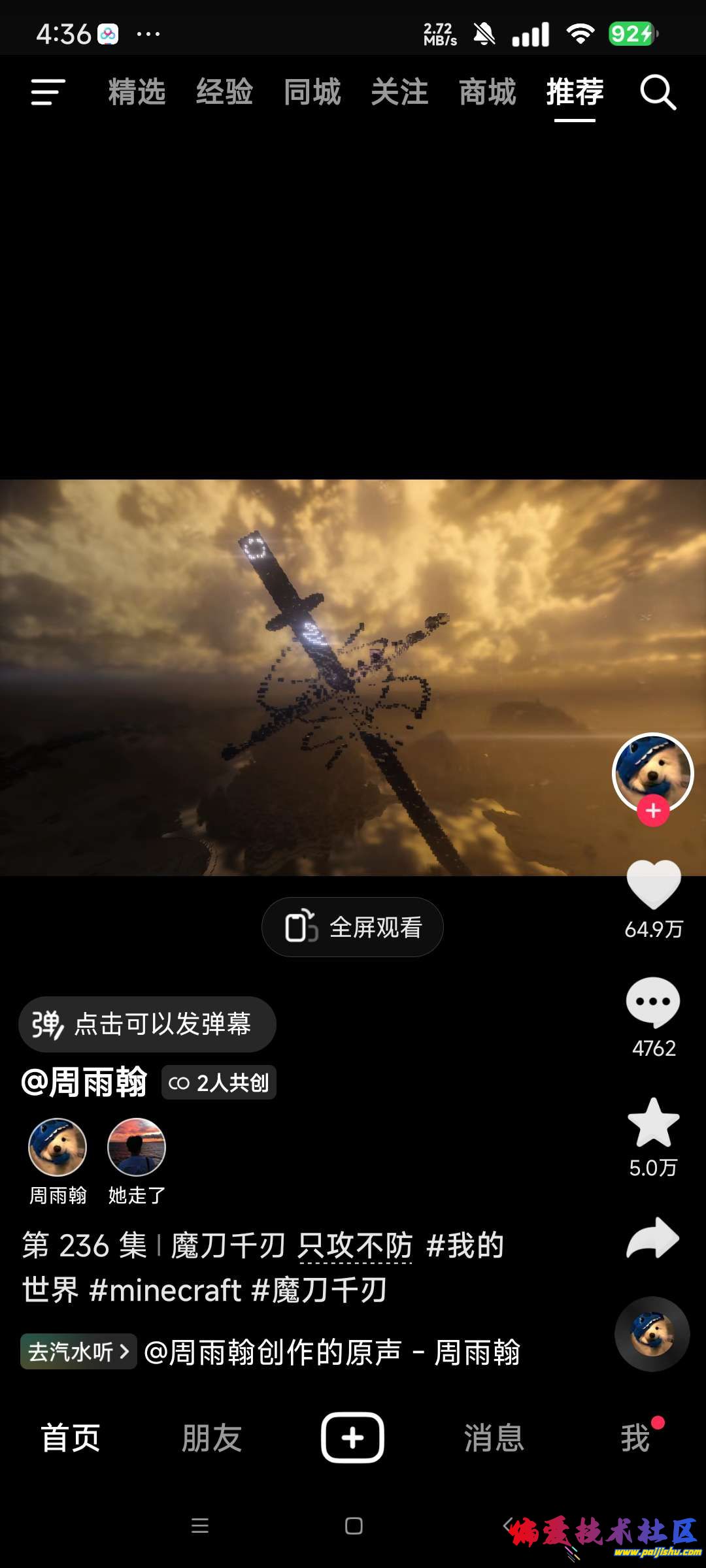Viewport: 706px width, 1568px height.
Task: Open co-creator 她走了's profile
Action: click(x=137, y=1148)
